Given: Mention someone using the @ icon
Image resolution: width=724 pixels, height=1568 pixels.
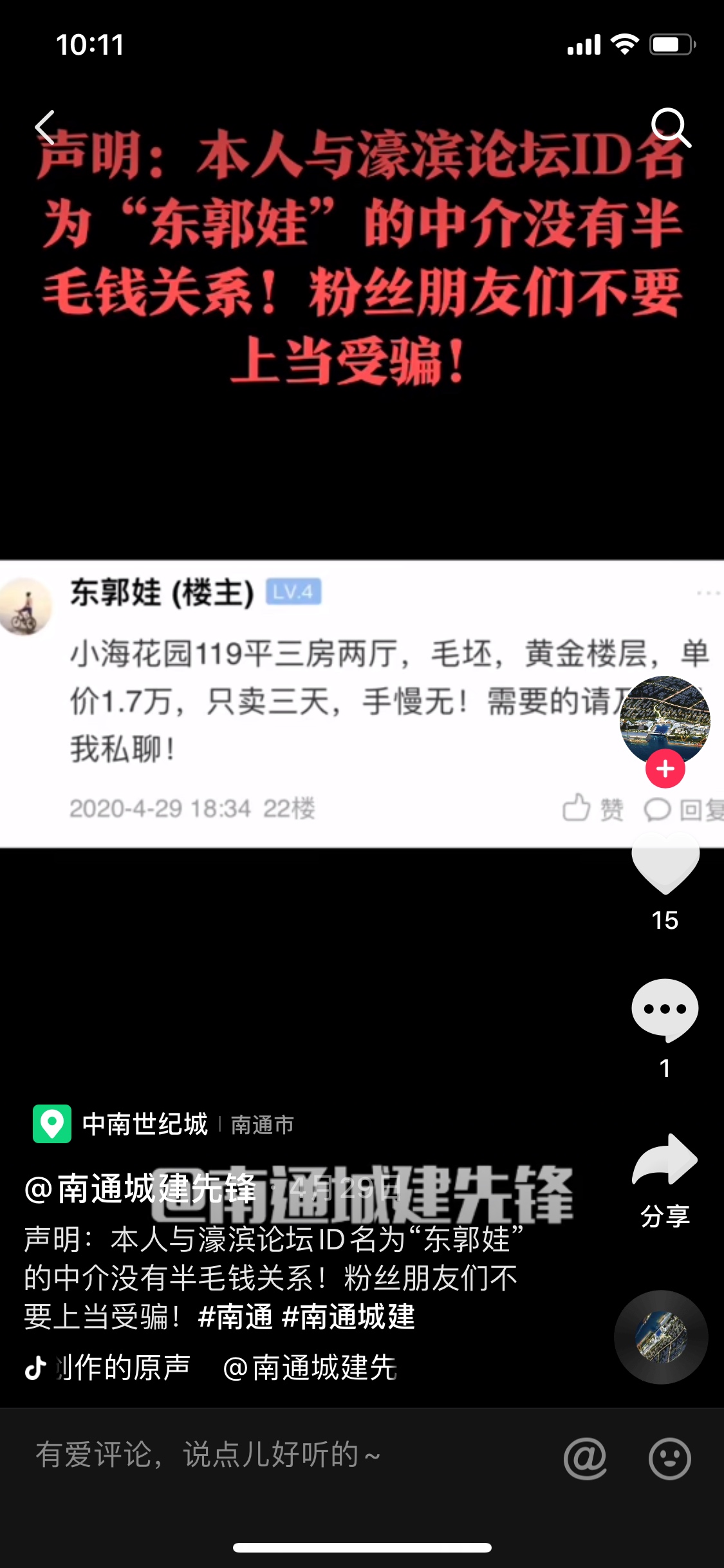Looking at the screenshot, I should click(x=584, y=1457).
